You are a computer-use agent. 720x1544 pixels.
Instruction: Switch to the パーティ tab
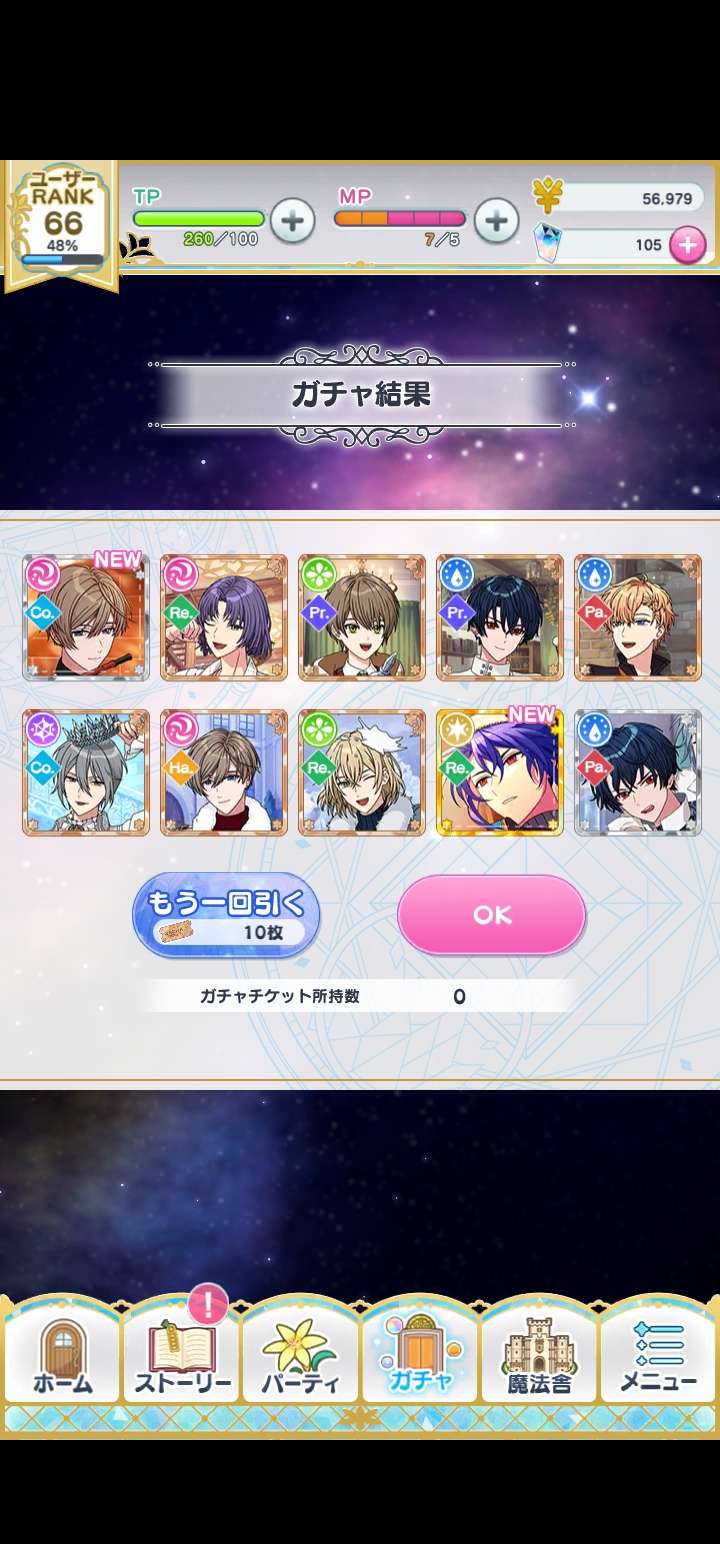click(300, 1358)
